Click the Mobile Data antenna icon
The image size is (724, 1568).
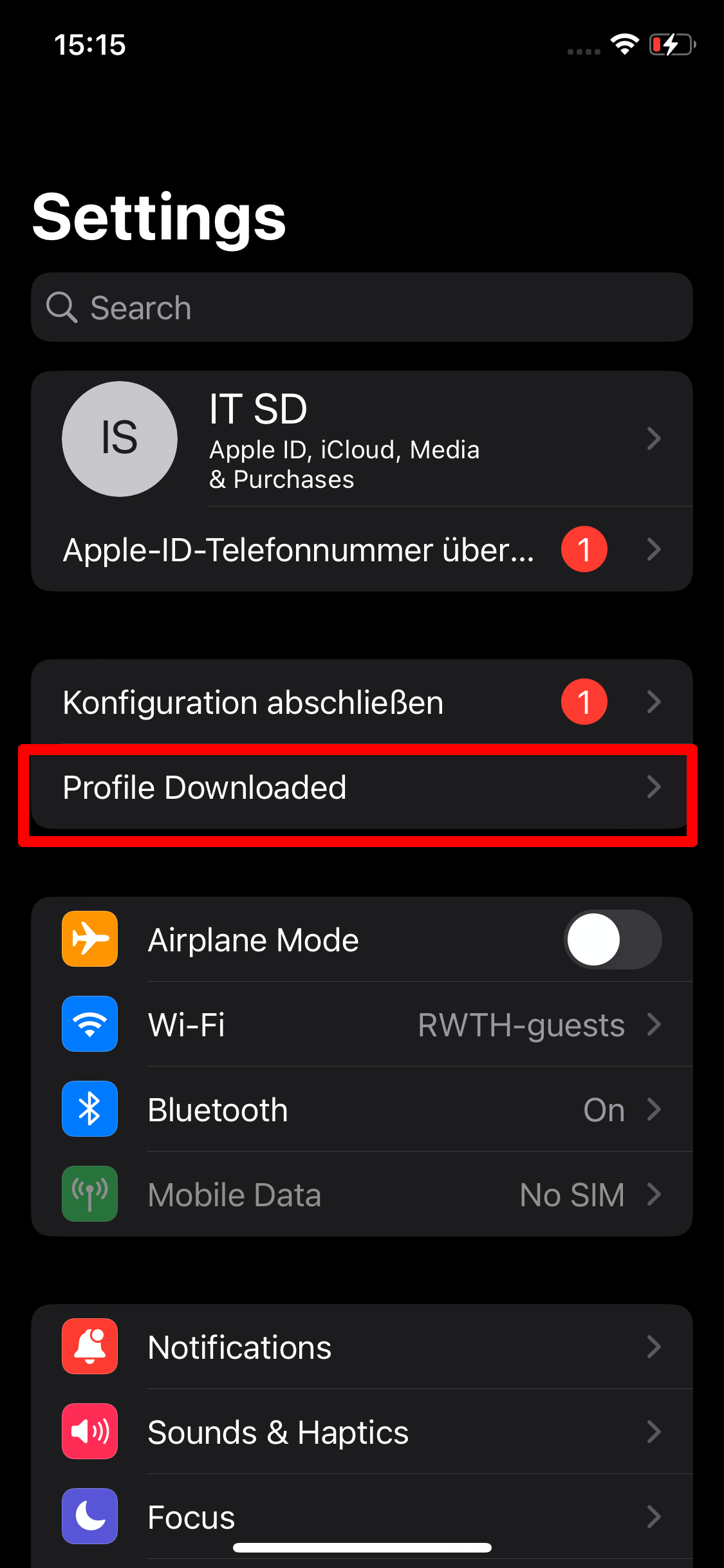[89, 1194]
